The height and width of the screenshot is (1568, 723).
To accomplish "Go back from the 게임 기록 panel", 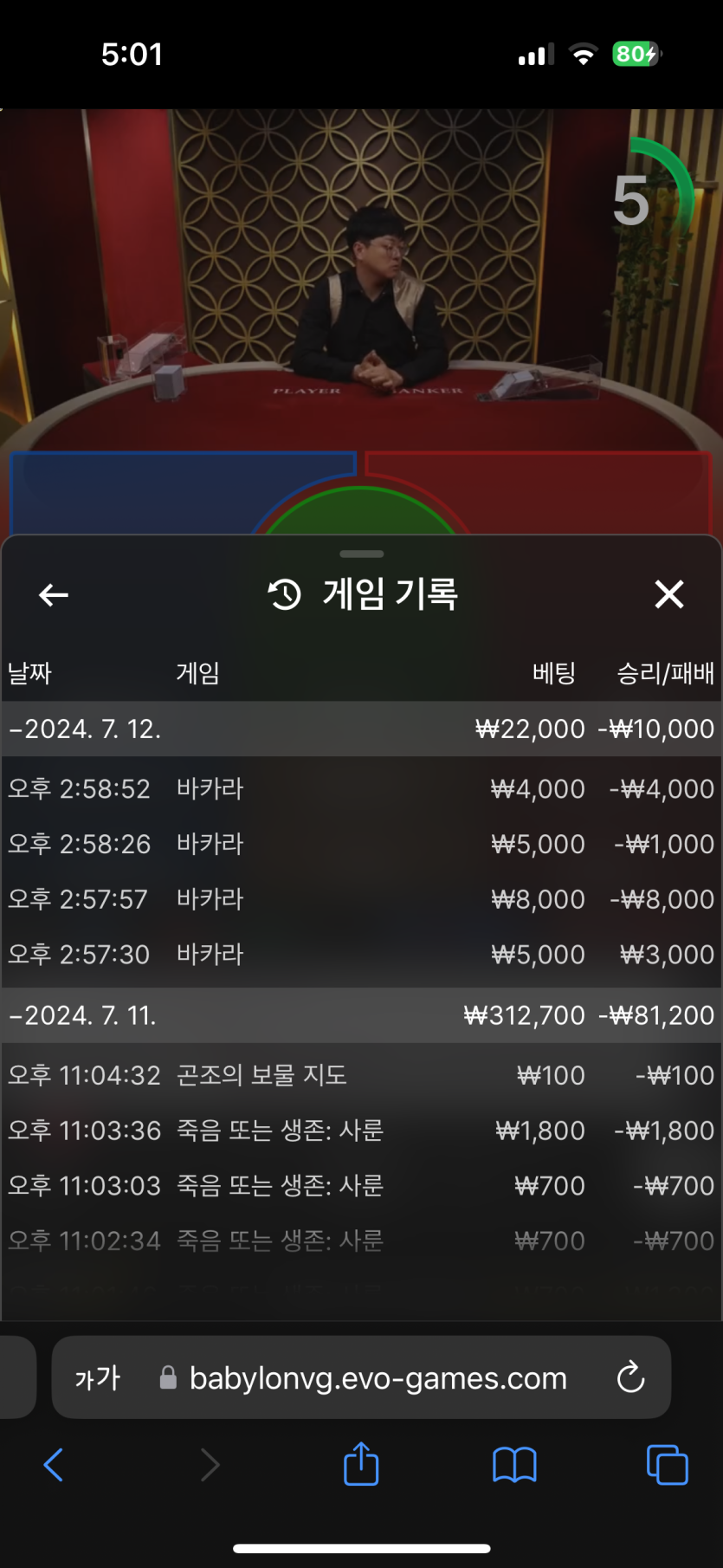I will [x=54, y=595].
